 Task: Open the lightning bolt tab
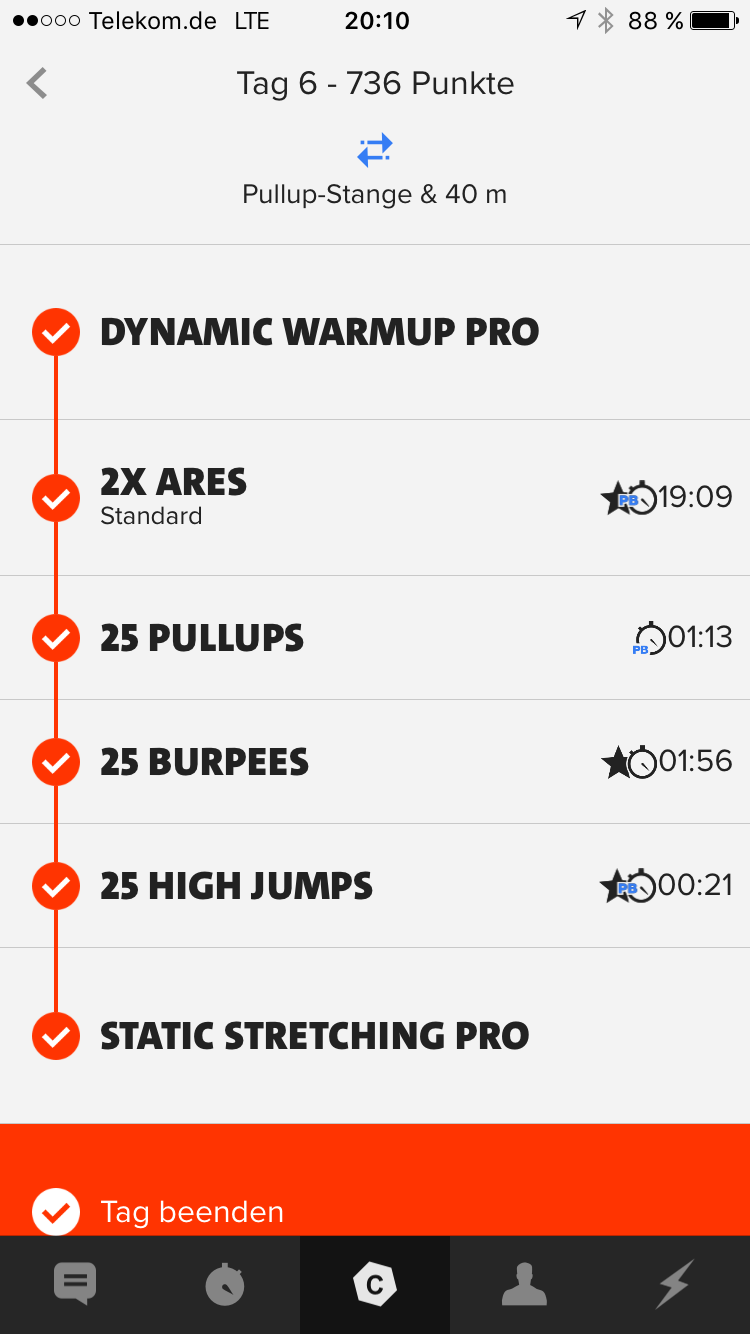pos(674,1285)
